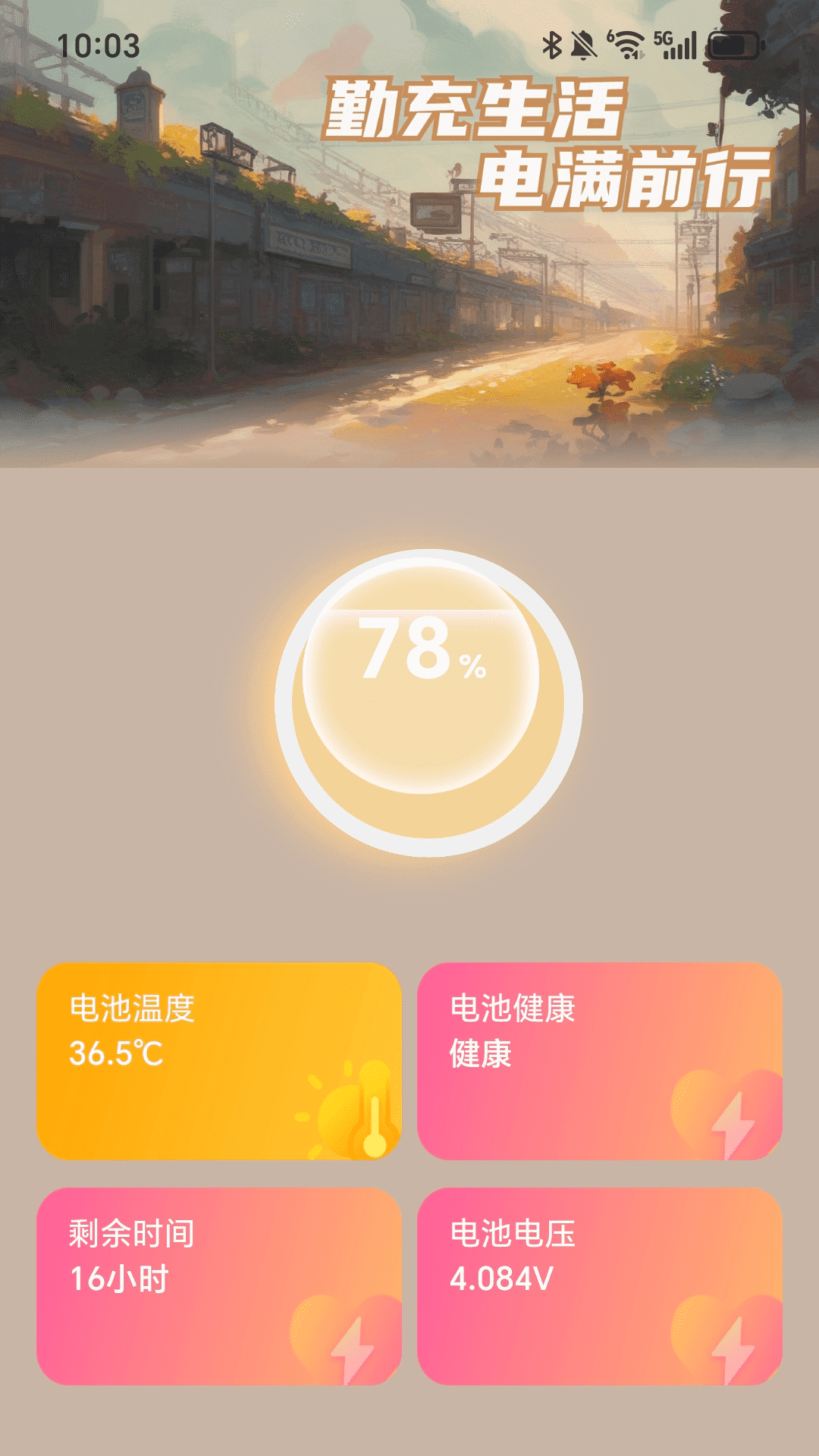This screenshot has height=1456, width=819.
Task: Open the 剩余时间 card
Action: [x=219, y=1286]
